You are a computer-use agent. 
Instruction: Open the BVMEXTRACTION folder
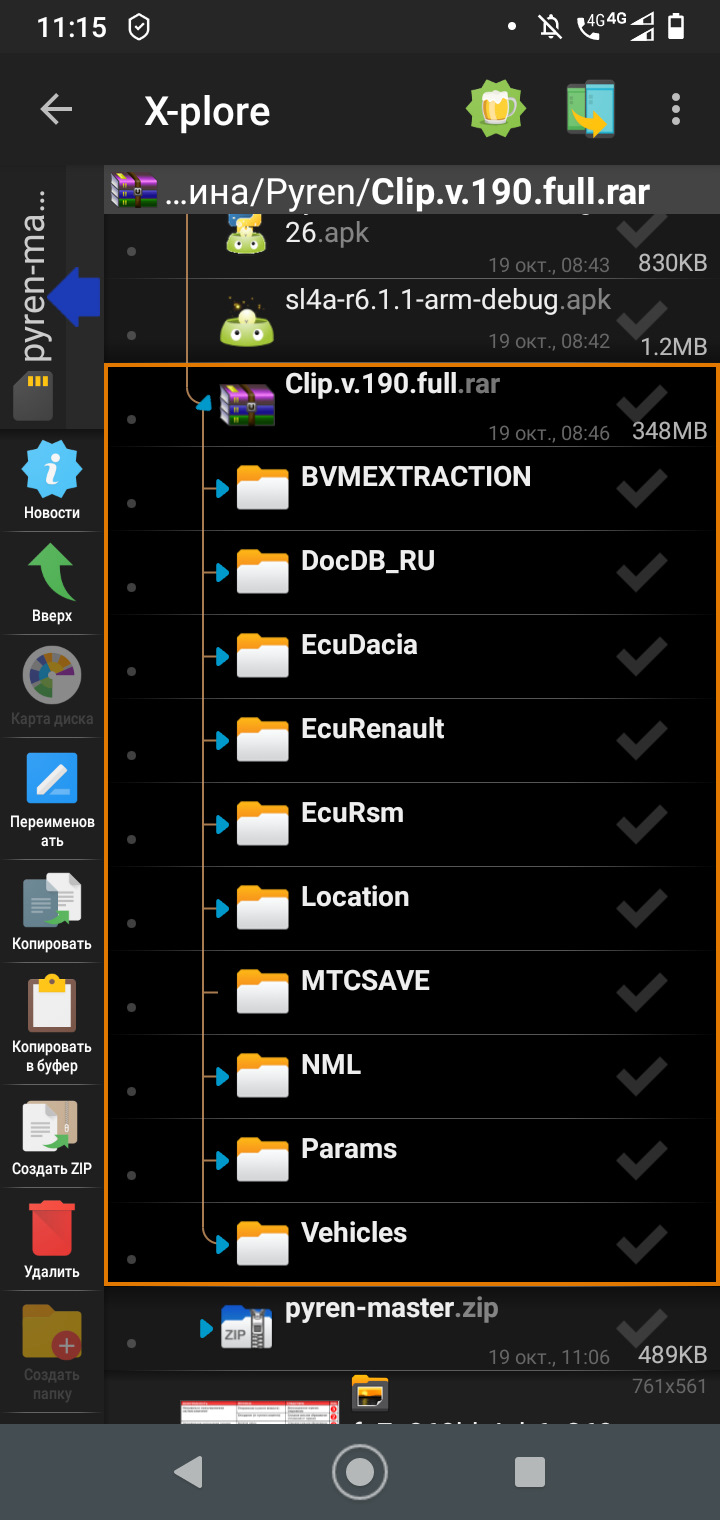point(415,478)
